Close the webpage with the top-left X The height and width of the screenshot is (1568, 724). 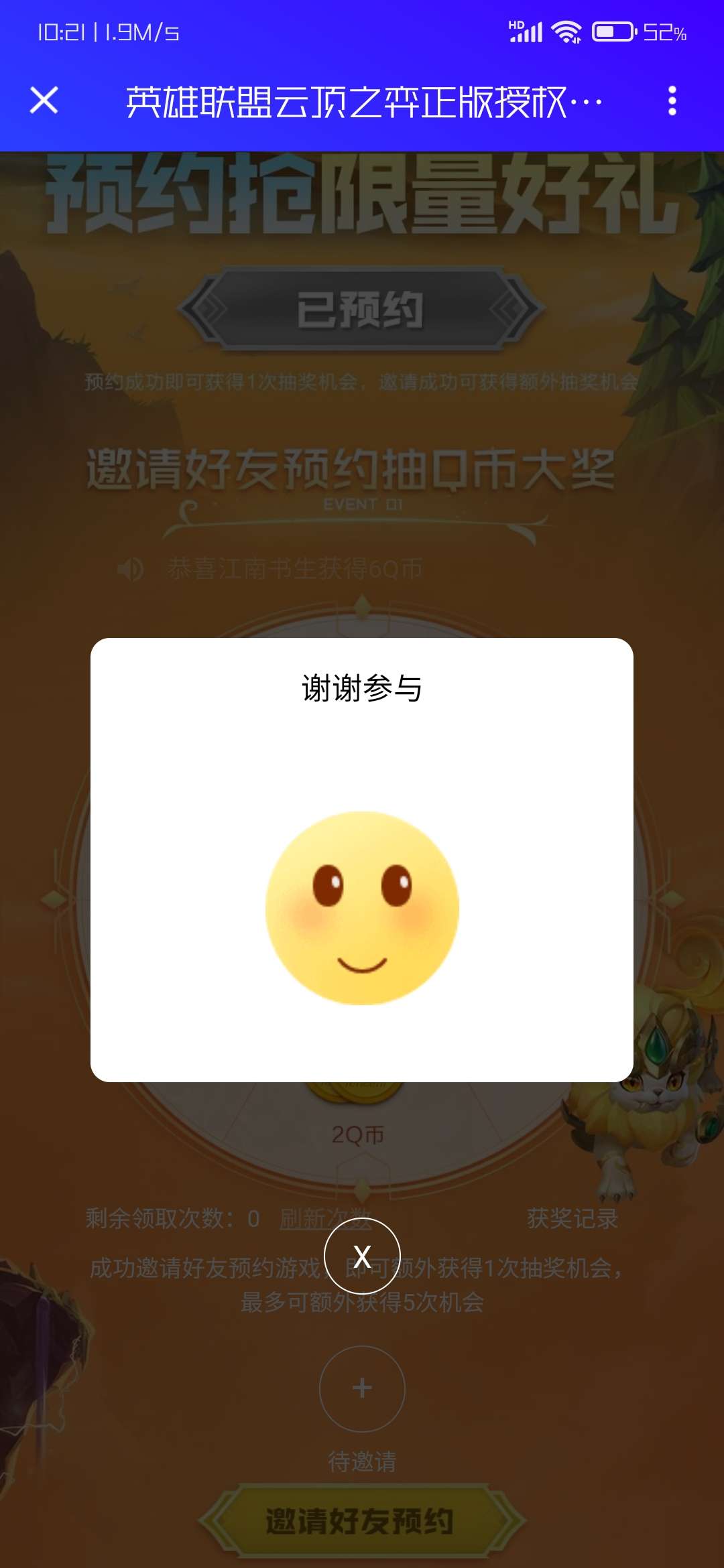(44, 101)
